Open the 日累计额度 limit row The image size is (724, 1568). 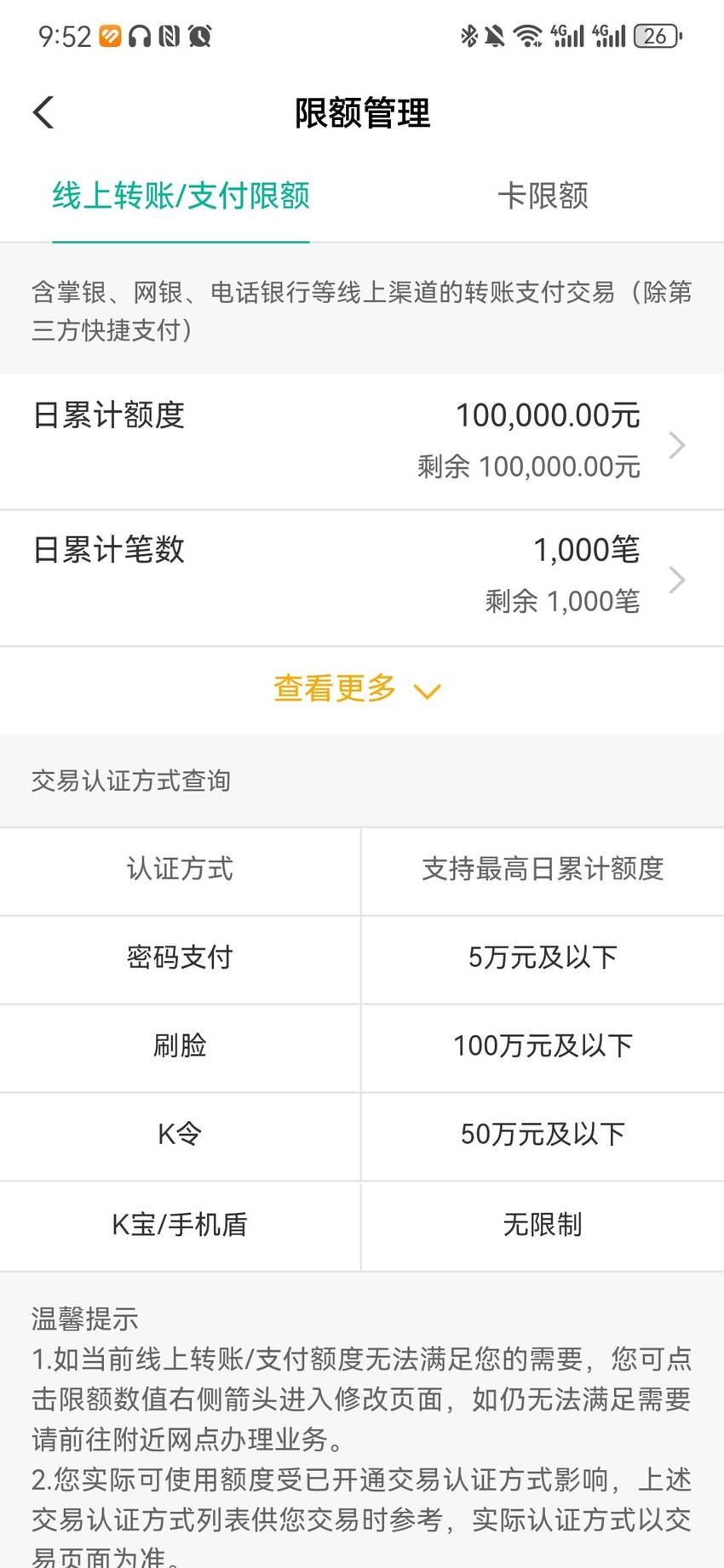click(x=362, y=442)
